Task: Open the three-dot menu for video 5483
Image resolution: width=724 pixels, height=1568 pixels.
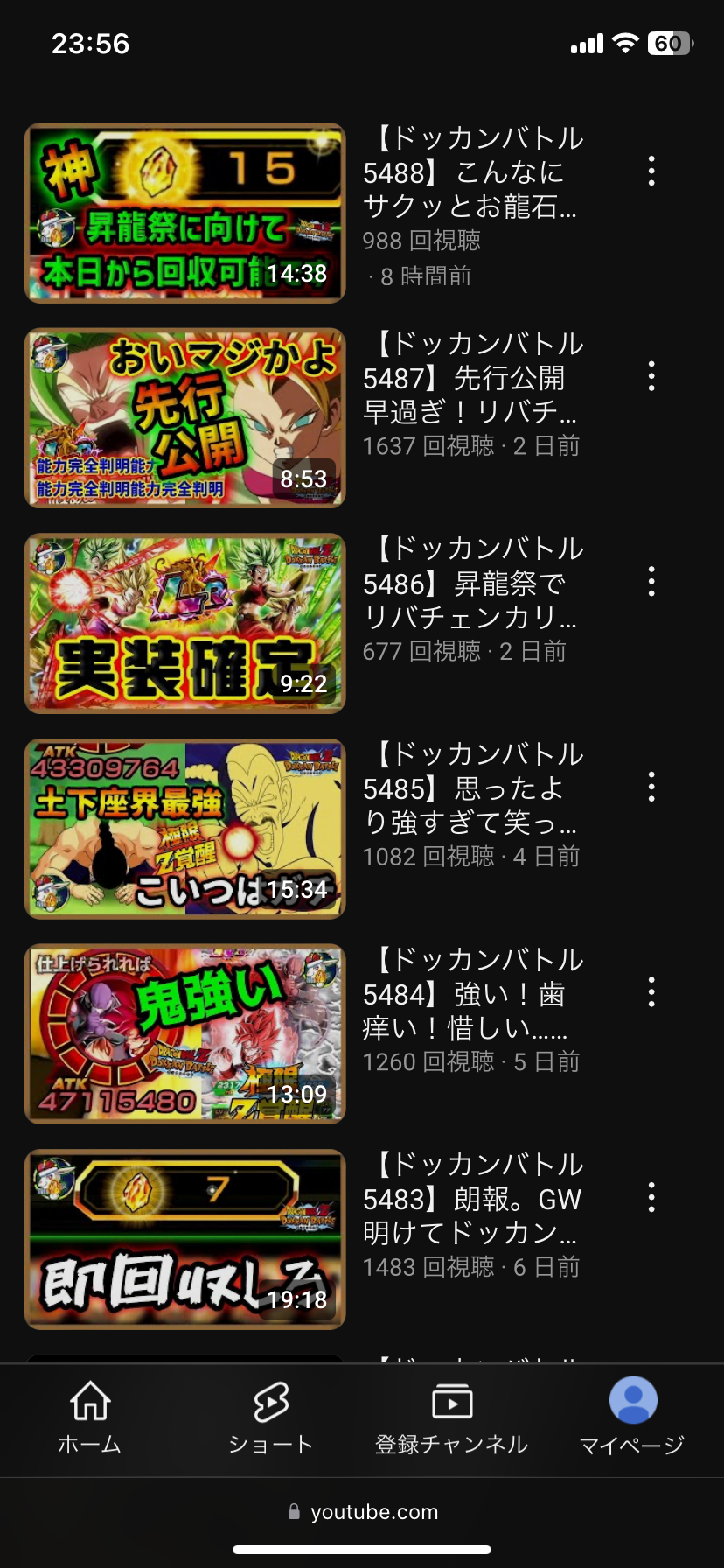Action: [651, 1197]
